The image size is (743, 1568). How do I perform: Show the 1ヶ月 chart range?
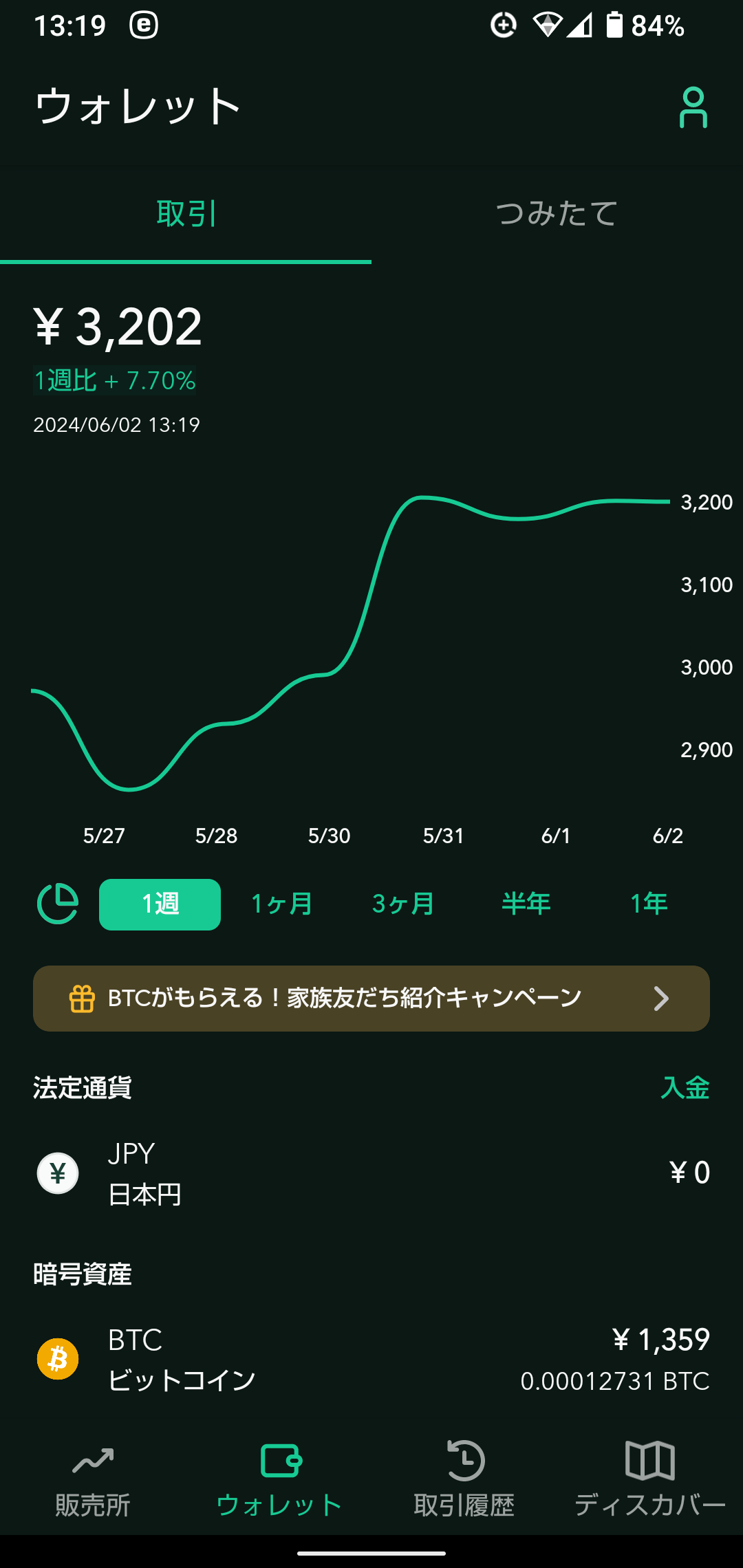point(281,904)
